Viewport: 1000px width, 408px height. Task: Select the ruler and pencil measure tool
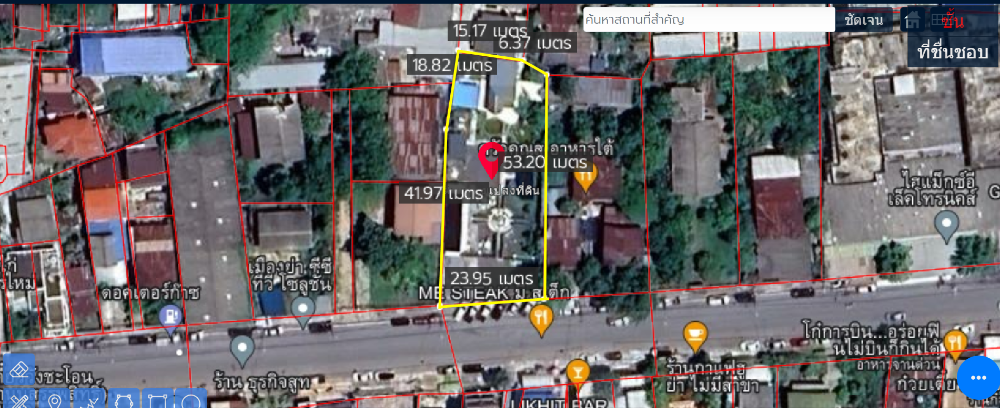(20, 400)
